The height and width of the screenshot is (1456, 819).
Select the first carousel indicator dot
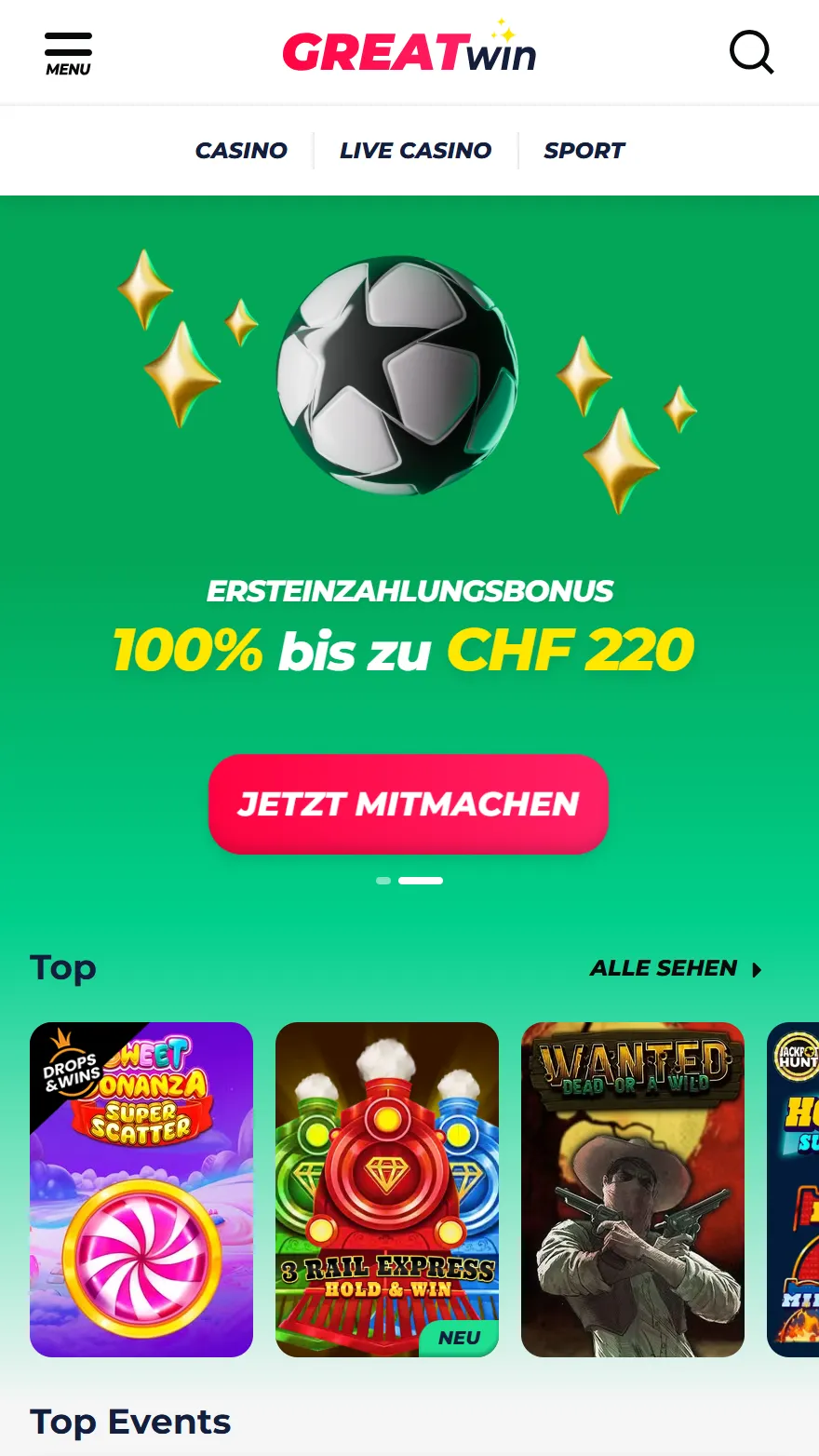click(383, 880)
